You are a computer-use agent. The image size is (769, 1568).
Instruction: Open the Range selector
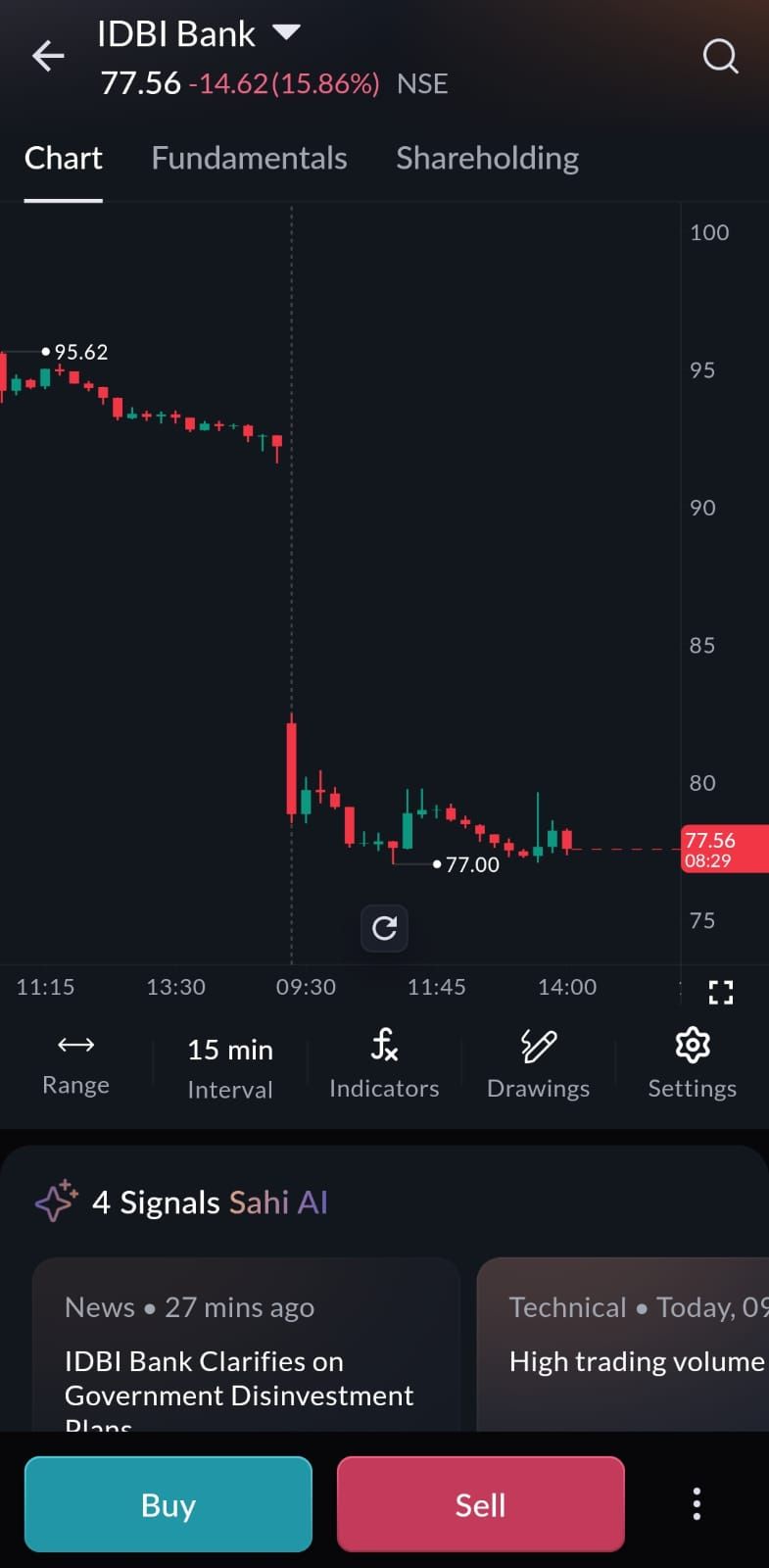click(75, 1063)
